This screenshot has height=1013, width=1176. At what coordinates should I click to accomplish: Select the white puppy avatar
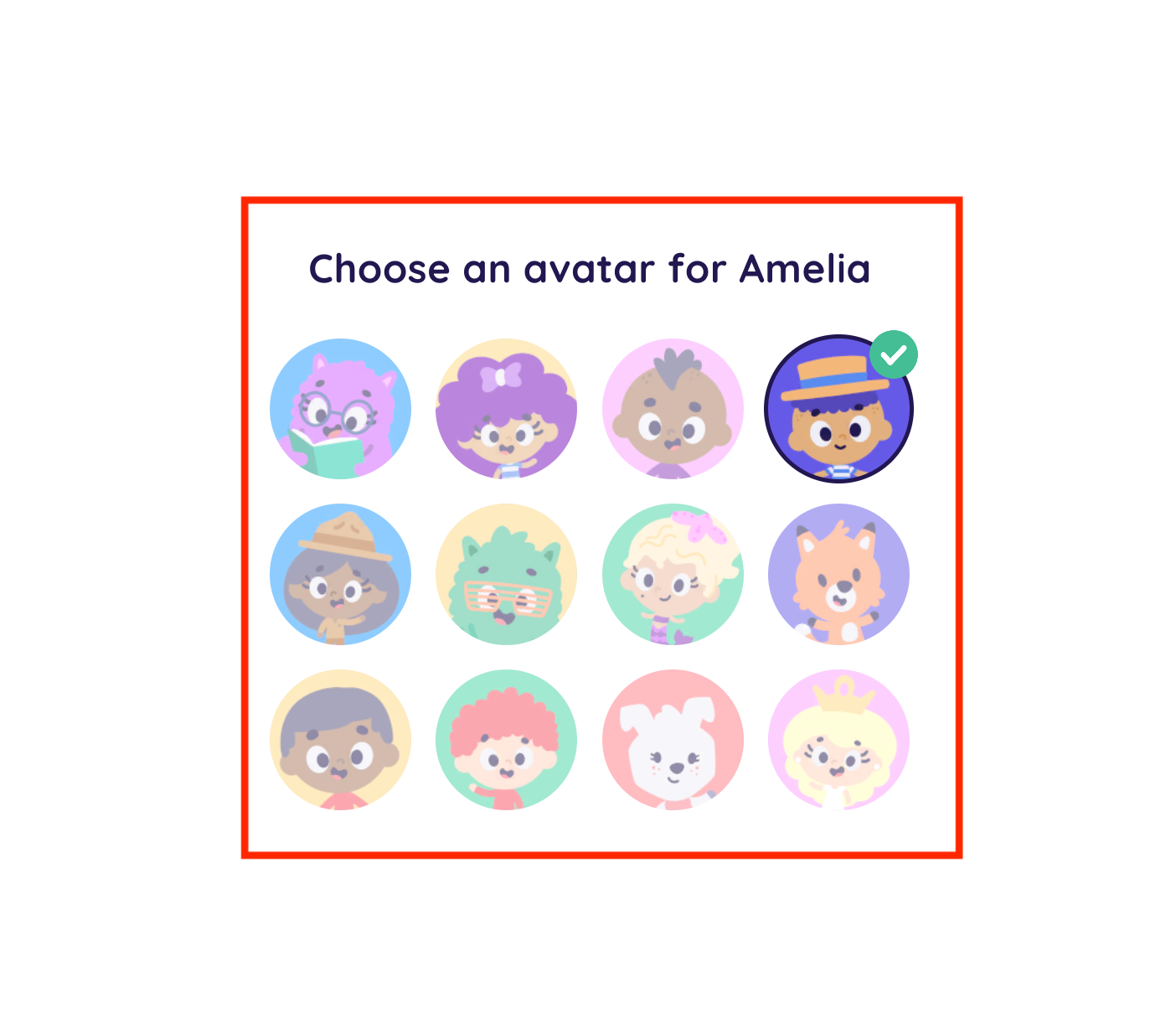click(673, 740)
